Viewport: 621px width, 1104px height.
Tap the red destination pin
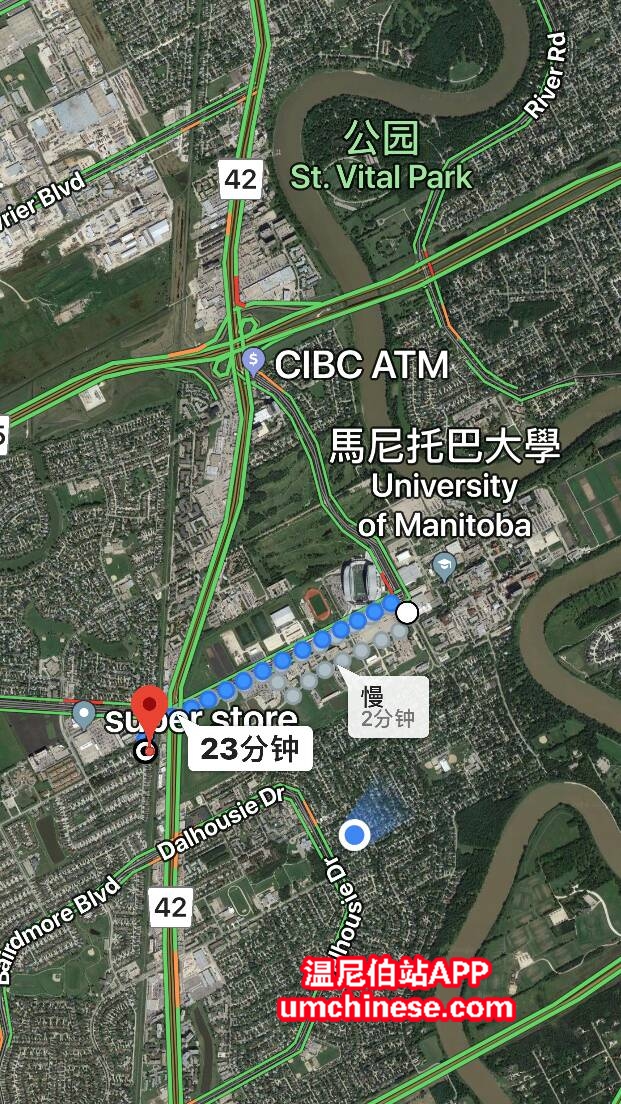[149, 714]
